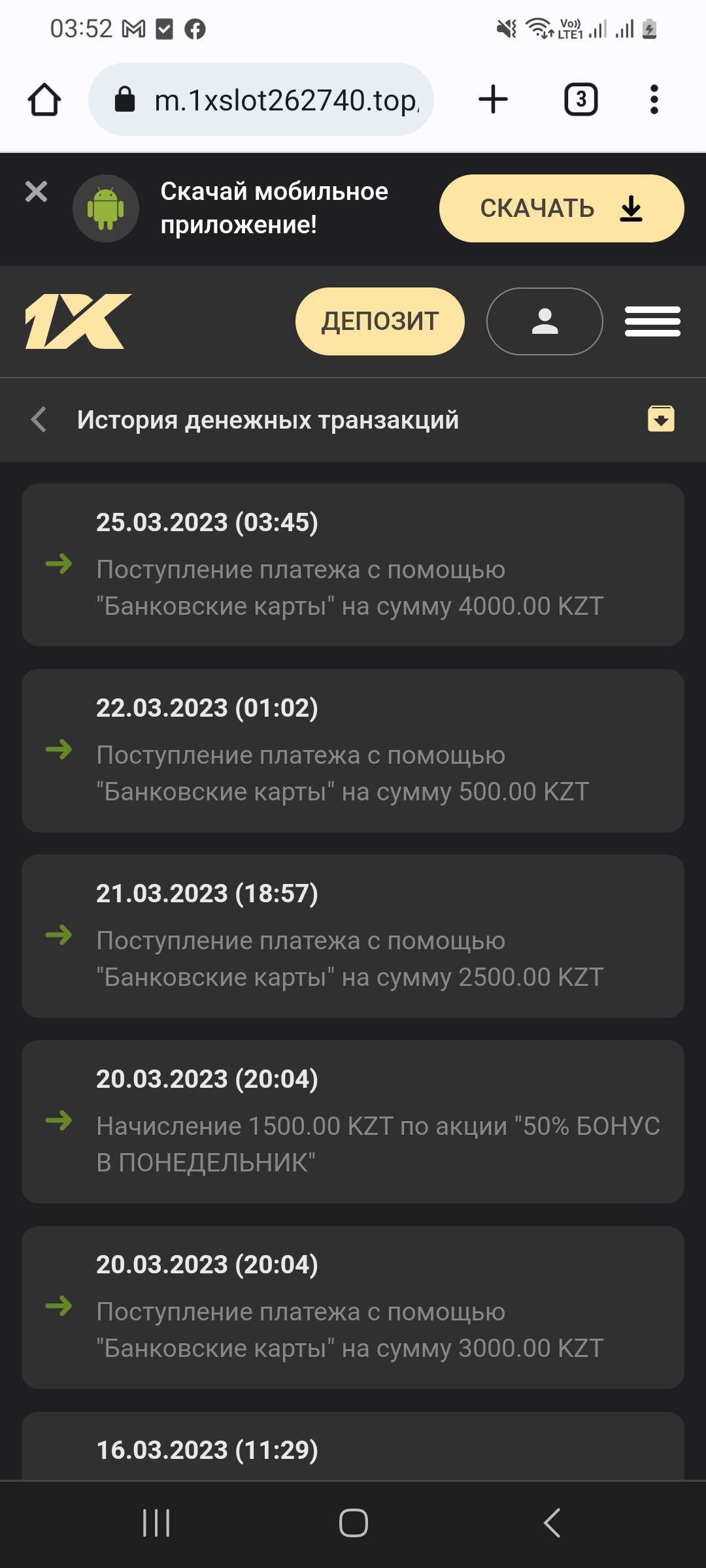Dismiss the mobile app download banner
706x1568 pixels.
coord(36,191)
